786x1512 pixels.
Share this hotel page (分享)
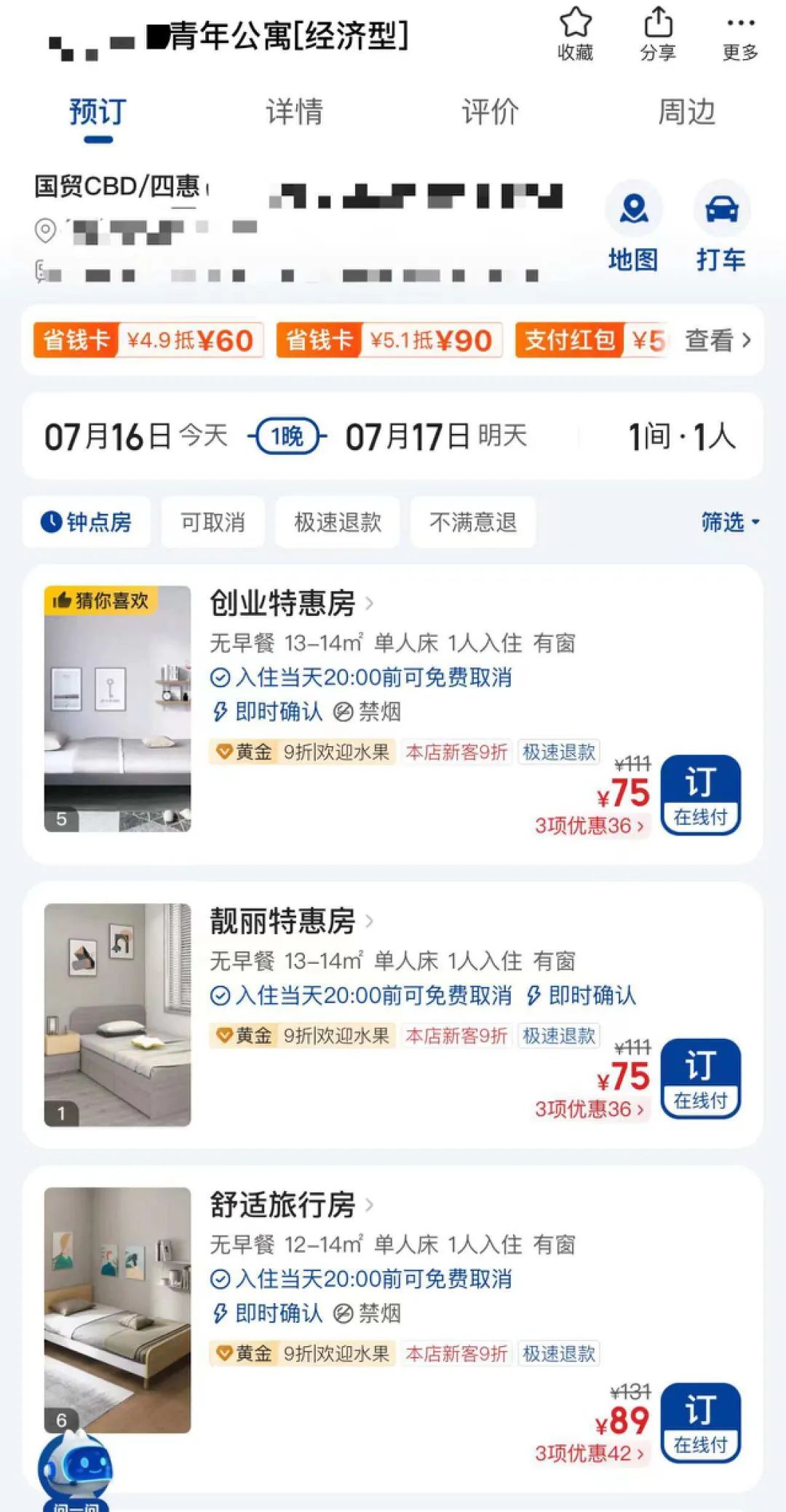658,33
